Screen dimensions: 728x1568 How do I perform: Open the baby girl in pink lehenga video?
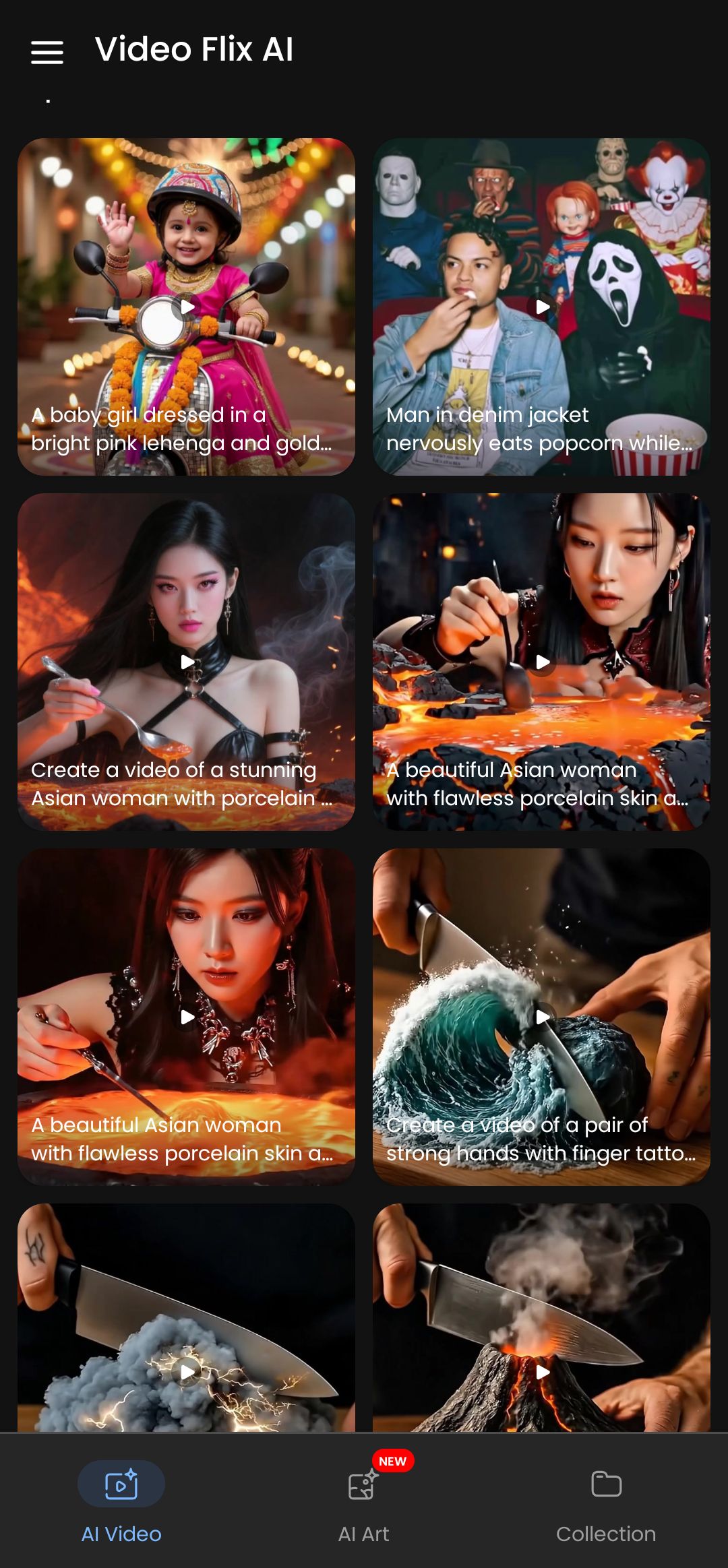[186, 307]
